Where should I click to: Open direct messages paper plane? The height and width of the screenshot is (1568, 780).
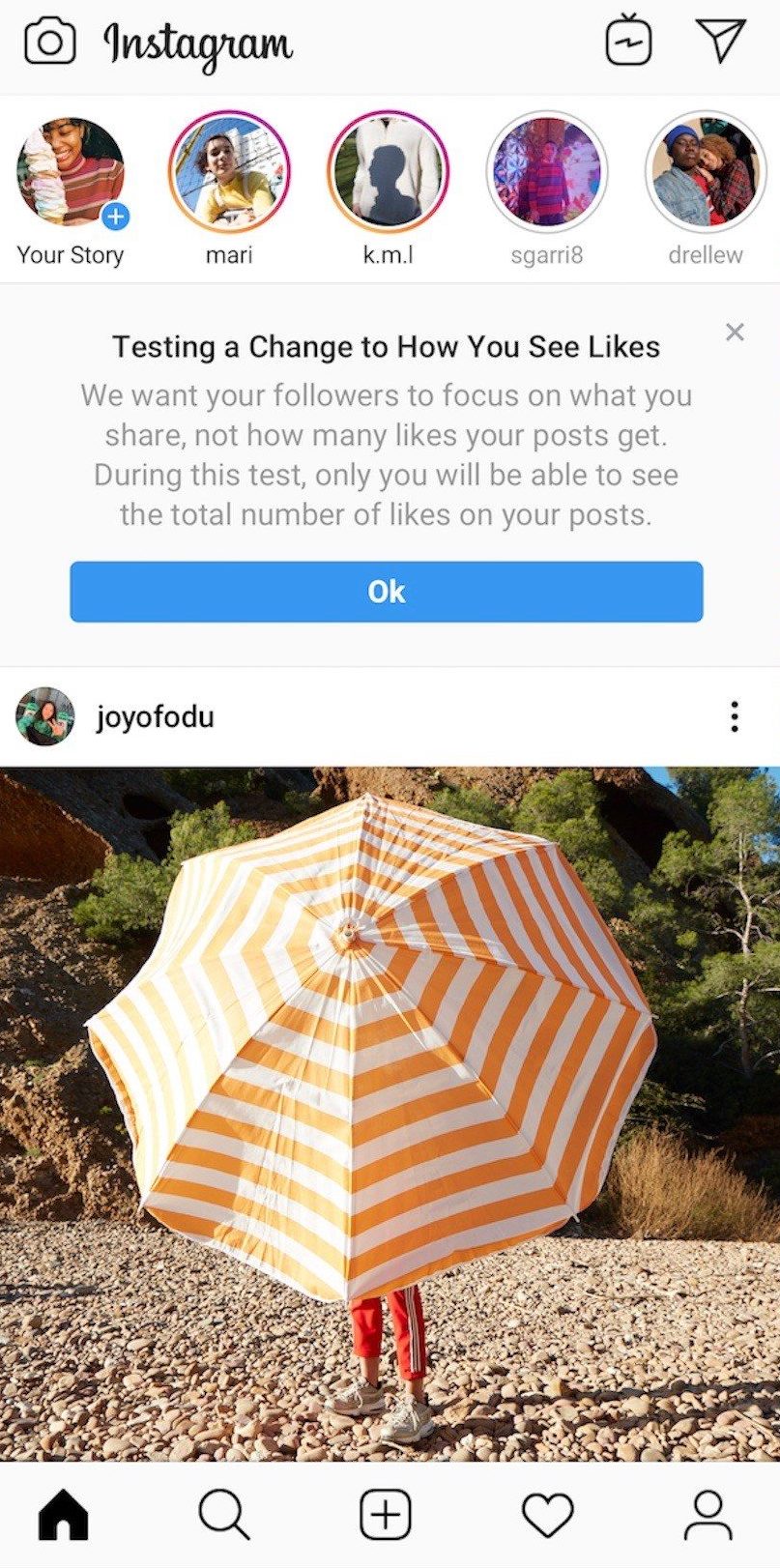[x=720, y=42]
